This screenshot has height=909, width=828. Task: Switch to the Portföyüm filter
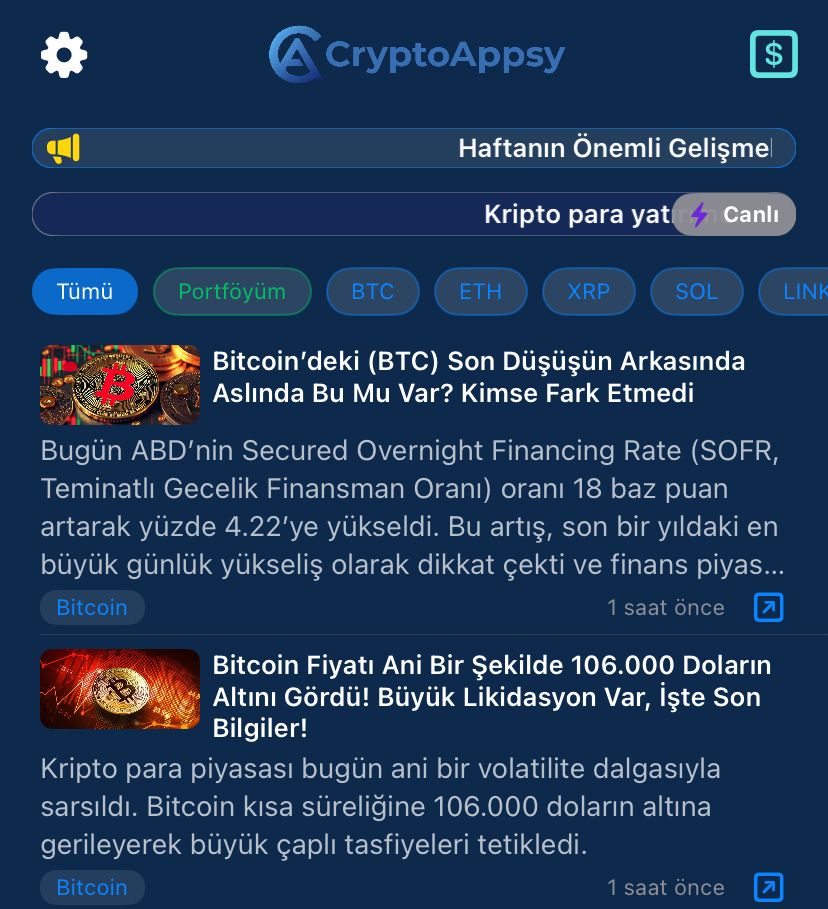coord(232,292)
